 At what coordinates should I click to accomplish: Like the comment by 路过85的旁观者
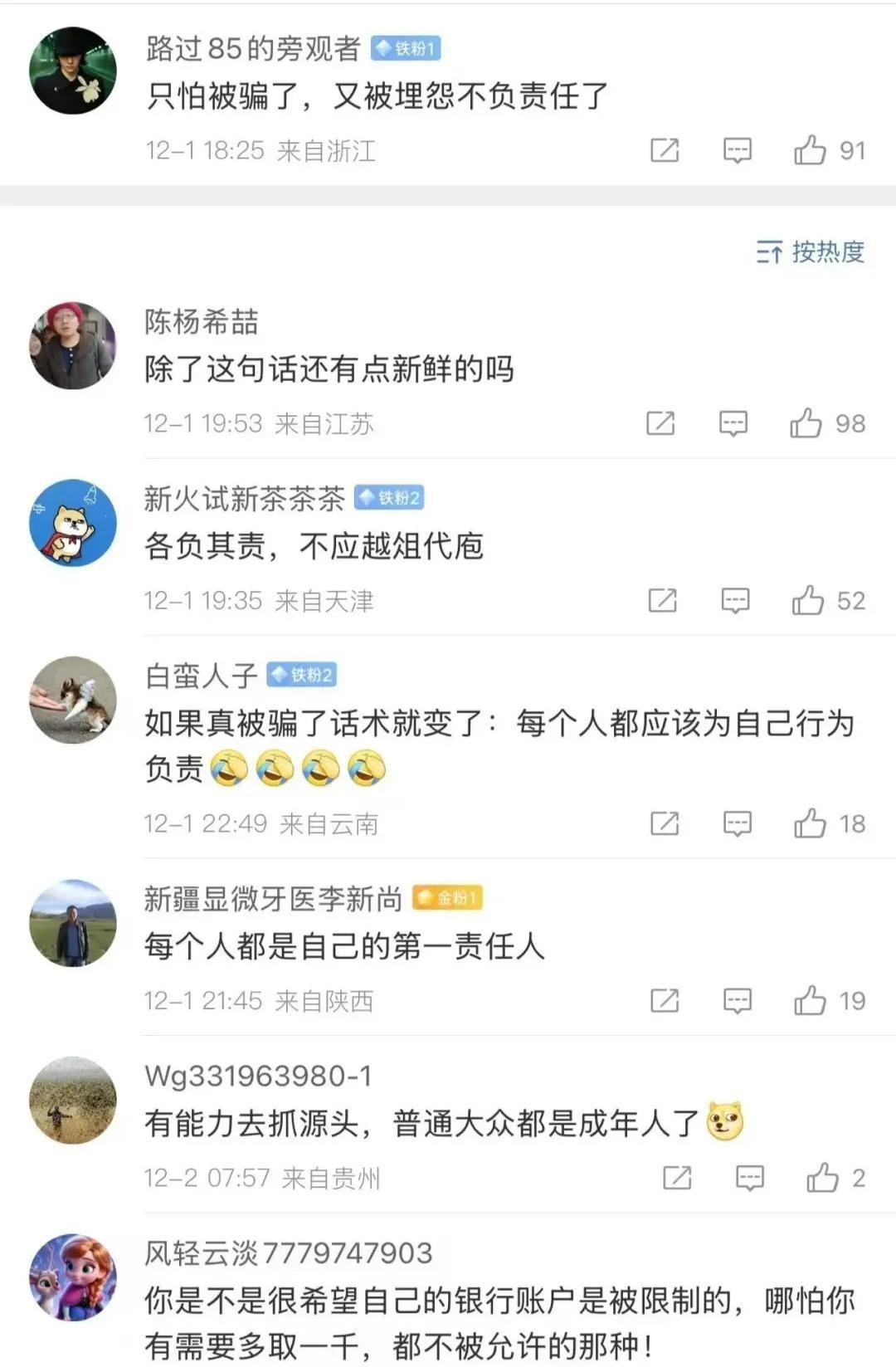point(810,150)
